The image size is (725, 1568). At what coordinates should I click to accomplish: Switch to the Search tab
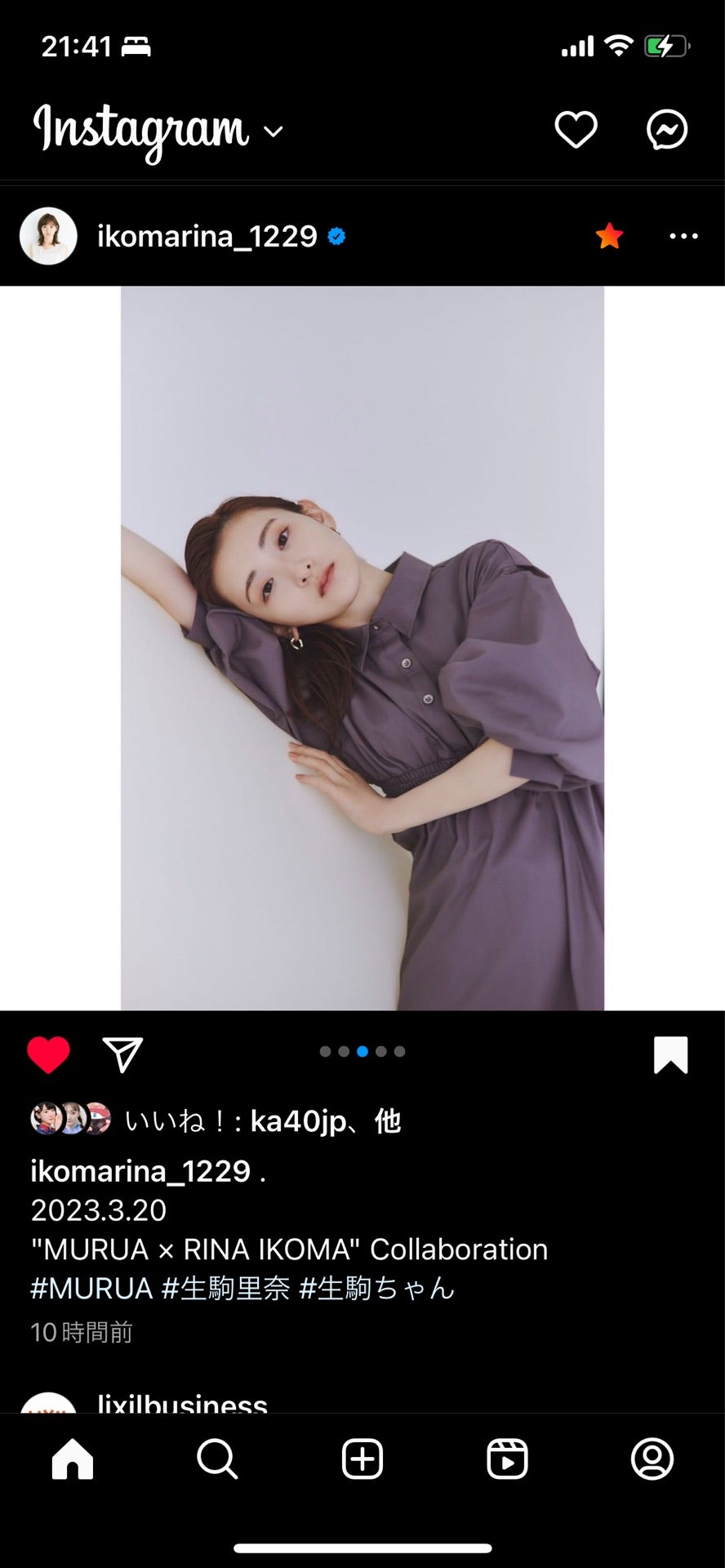click(217, 1458)
